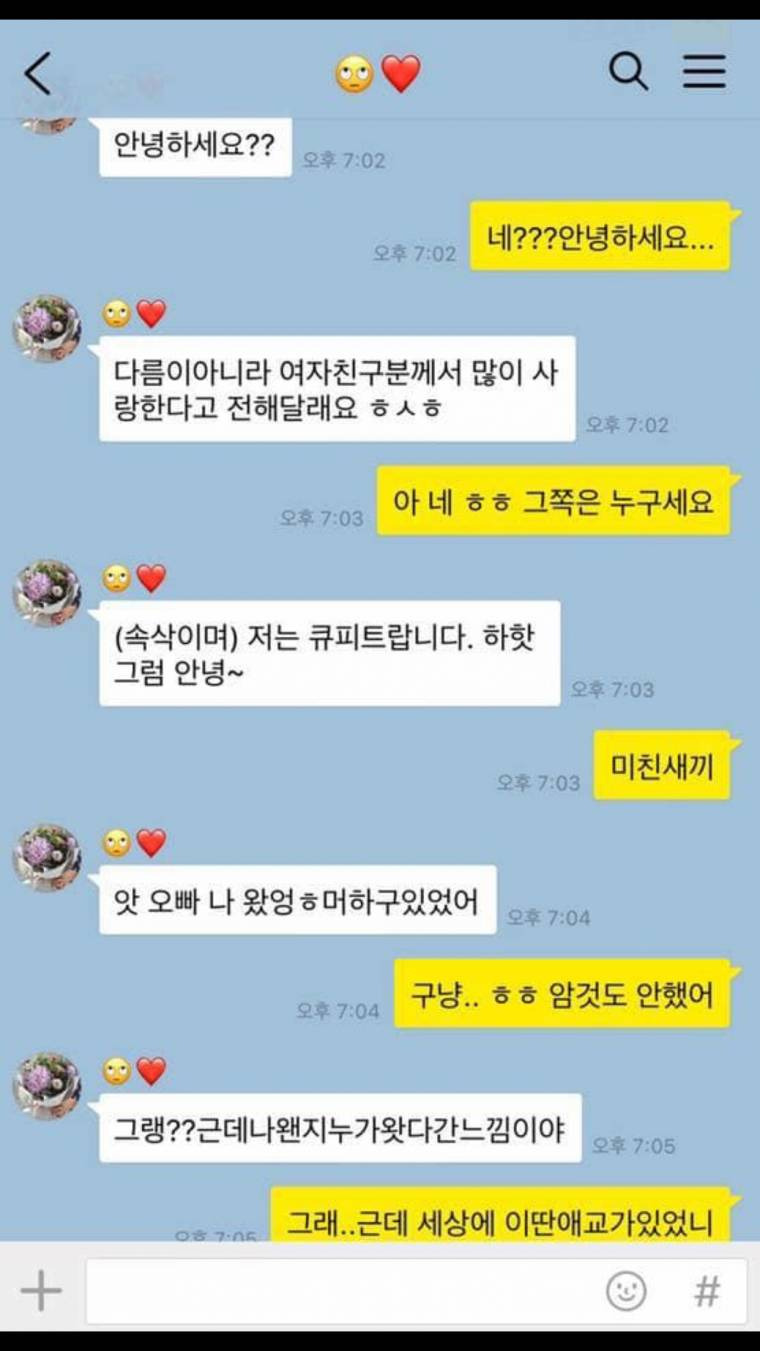Go back to the chat list

tap(38, 74)
